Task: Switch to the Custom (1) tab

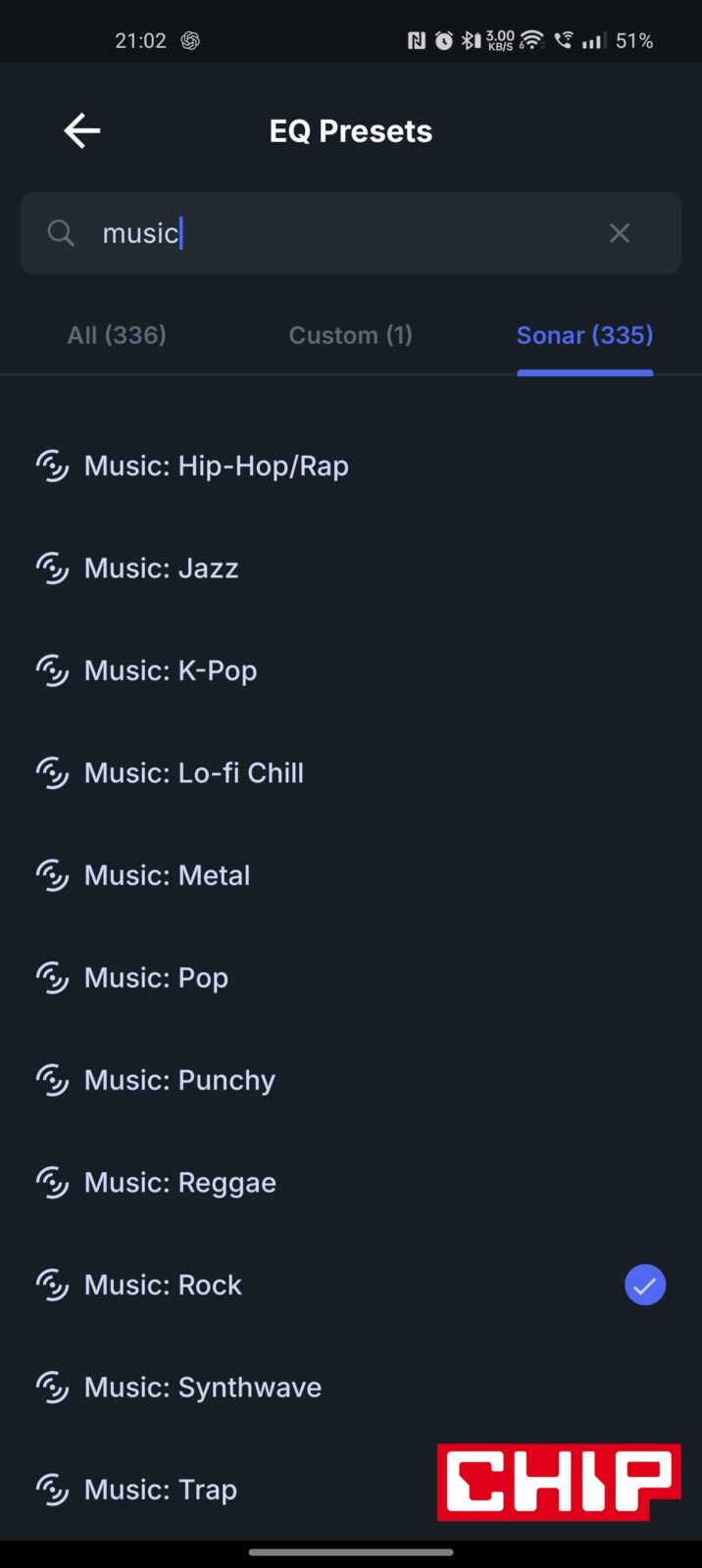Action: coord(350,335)
